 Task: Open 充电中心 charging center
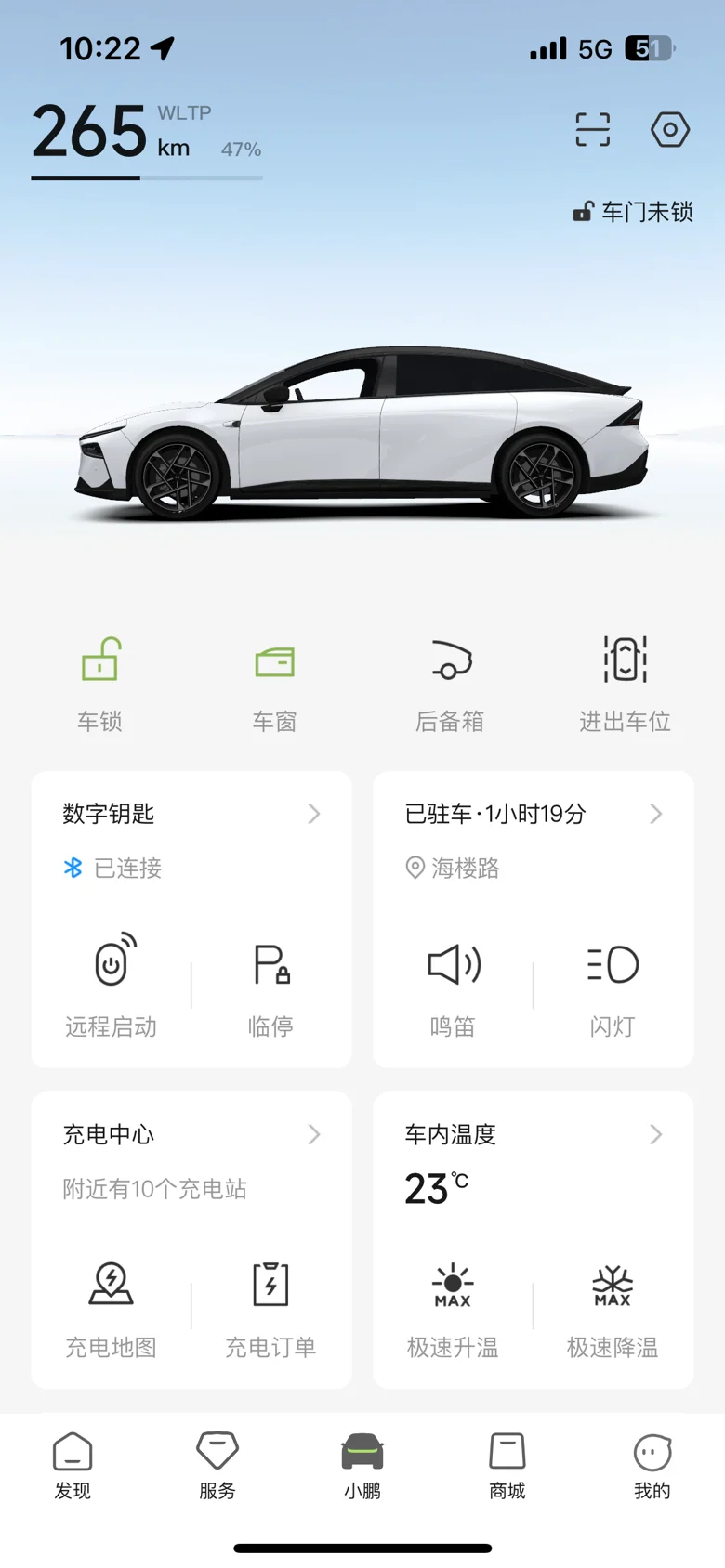191,1134
